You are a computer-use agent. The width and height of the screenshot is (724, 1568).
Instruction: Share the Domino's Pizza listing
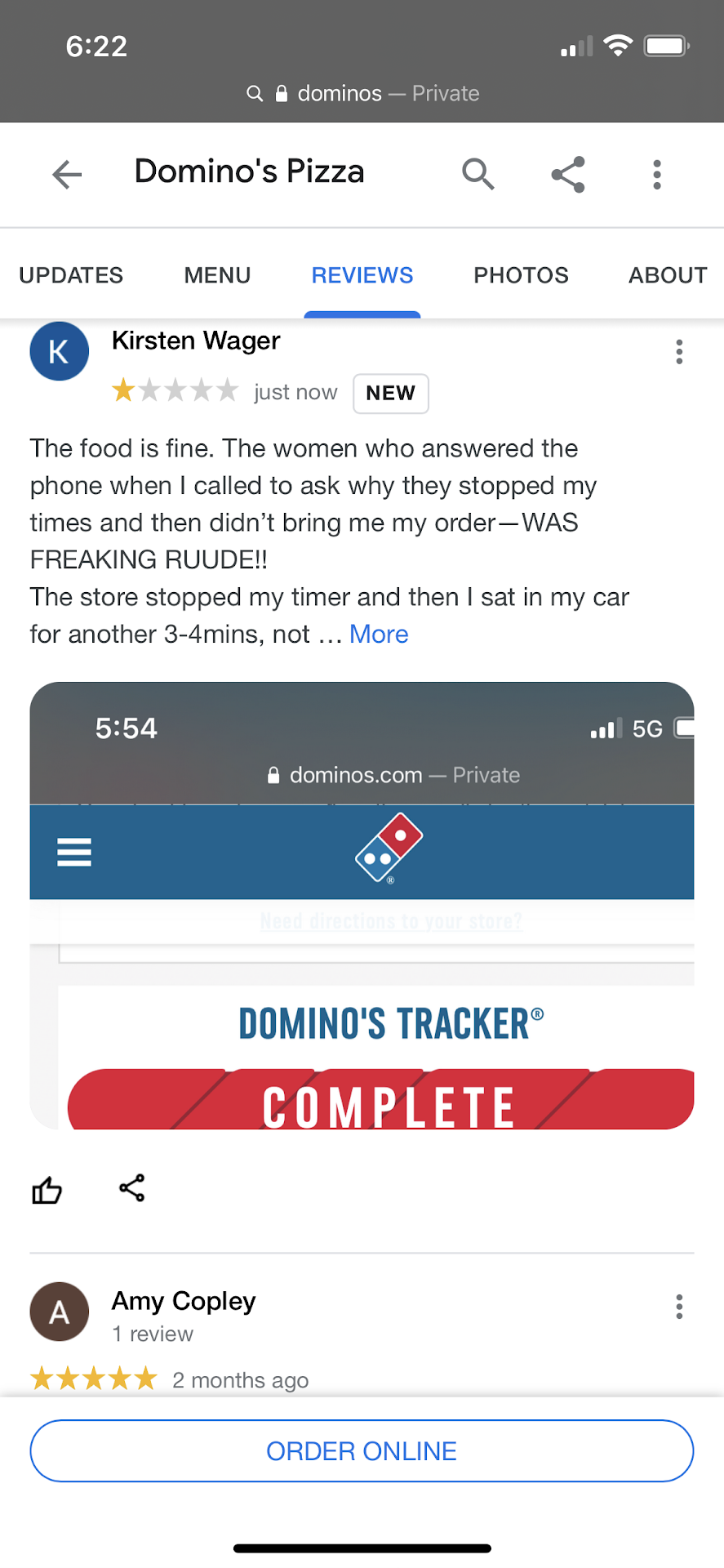568,174
